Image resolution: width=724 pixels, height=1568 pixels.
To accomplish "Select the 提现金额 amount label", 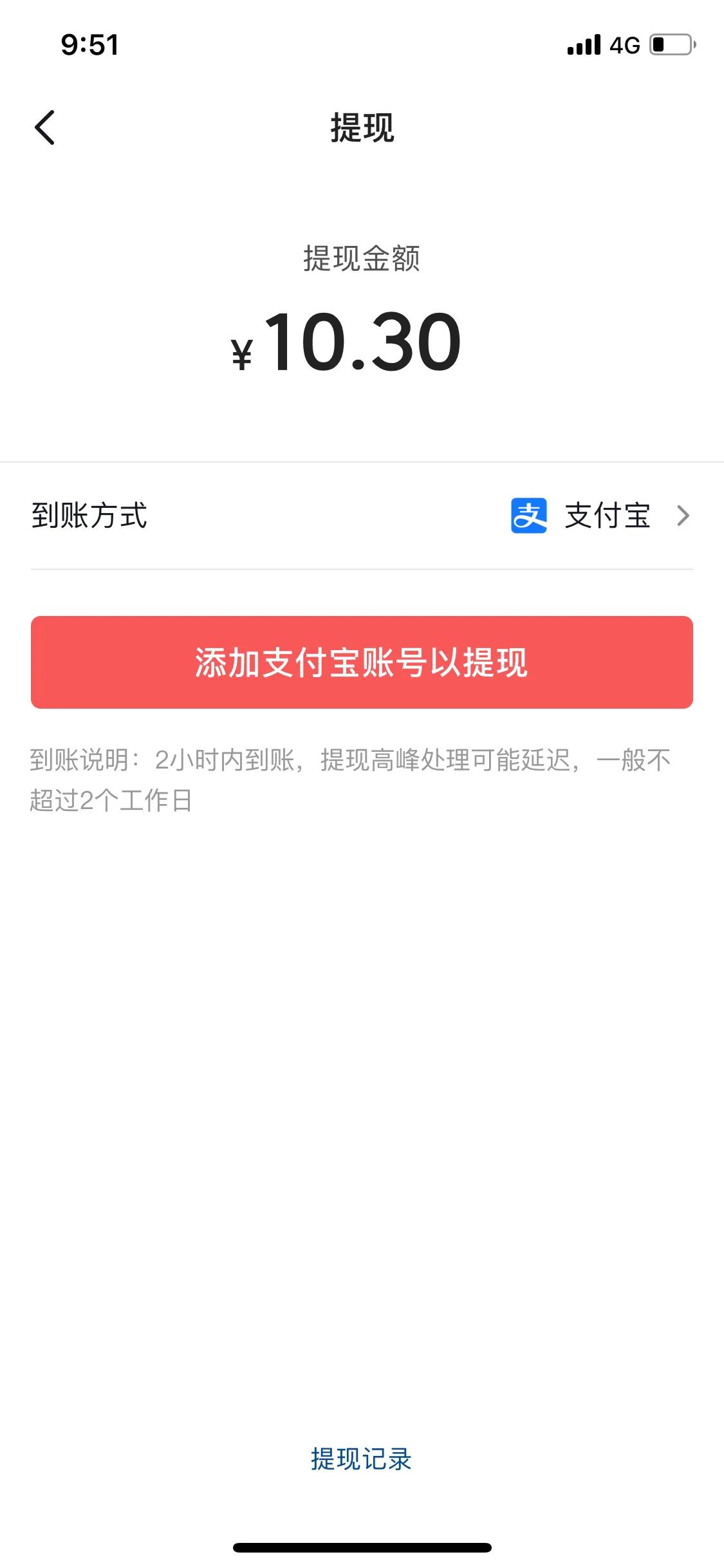I will point(362,260).
